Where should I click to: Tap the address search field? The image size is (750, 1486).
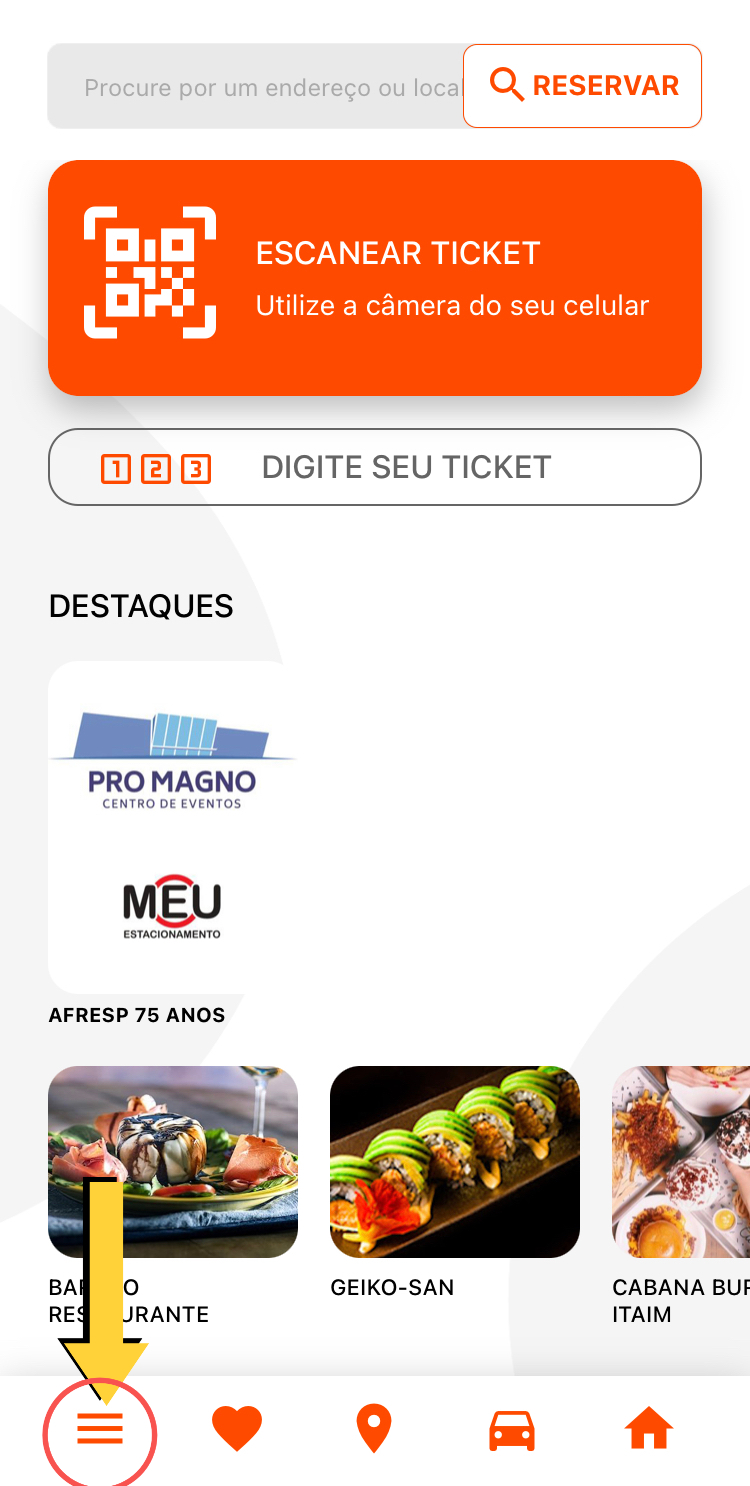click(256, 86)
